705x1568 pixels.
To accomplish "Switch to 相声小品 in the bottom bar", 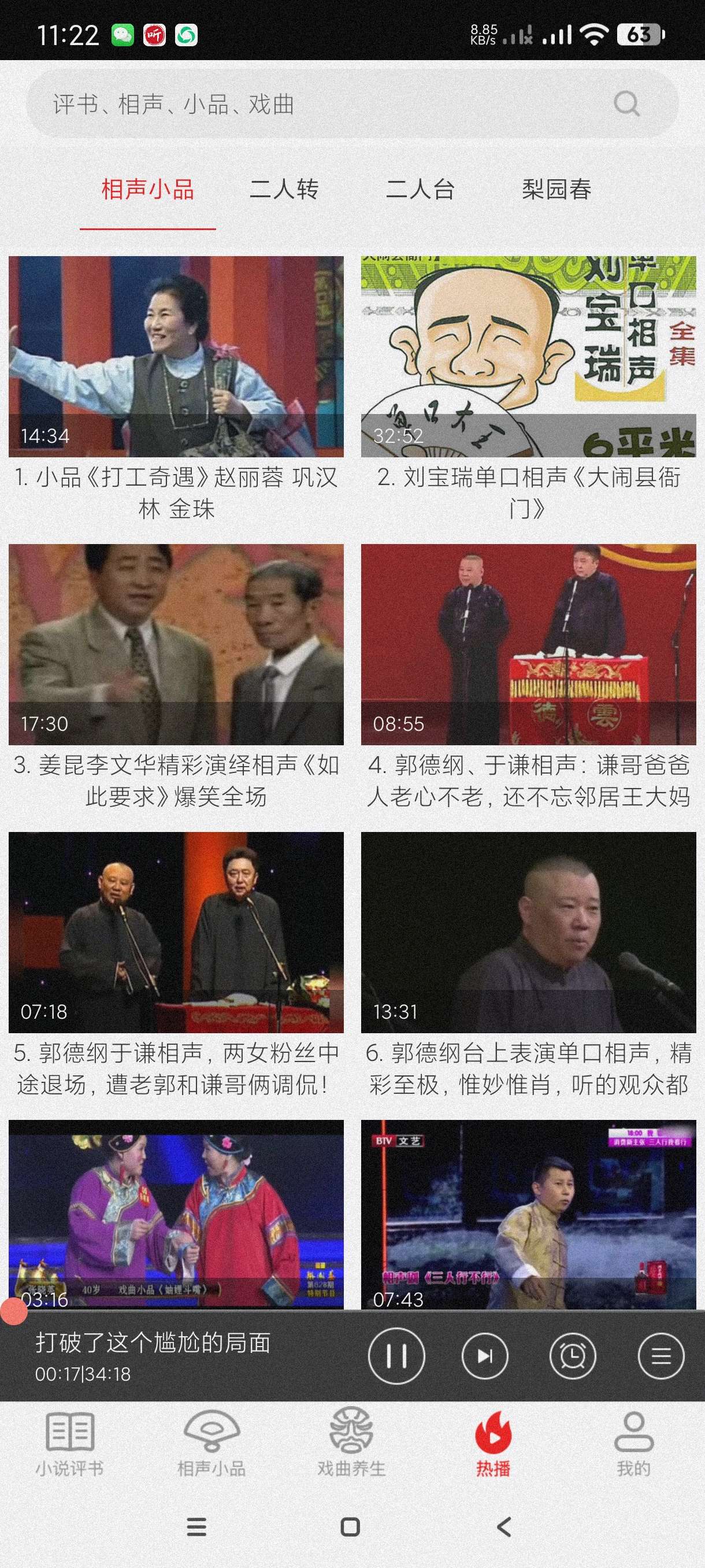I will pos(211,1445).
